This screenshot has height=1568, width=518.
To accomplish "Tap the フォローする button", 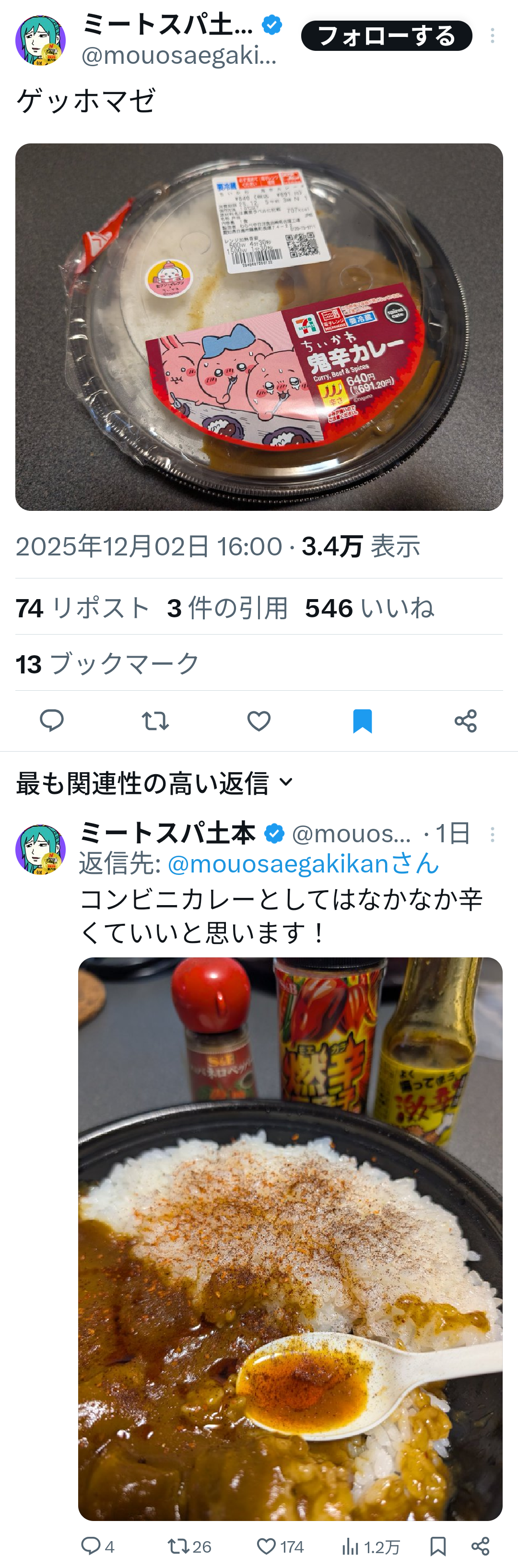I will click(386, 36).
